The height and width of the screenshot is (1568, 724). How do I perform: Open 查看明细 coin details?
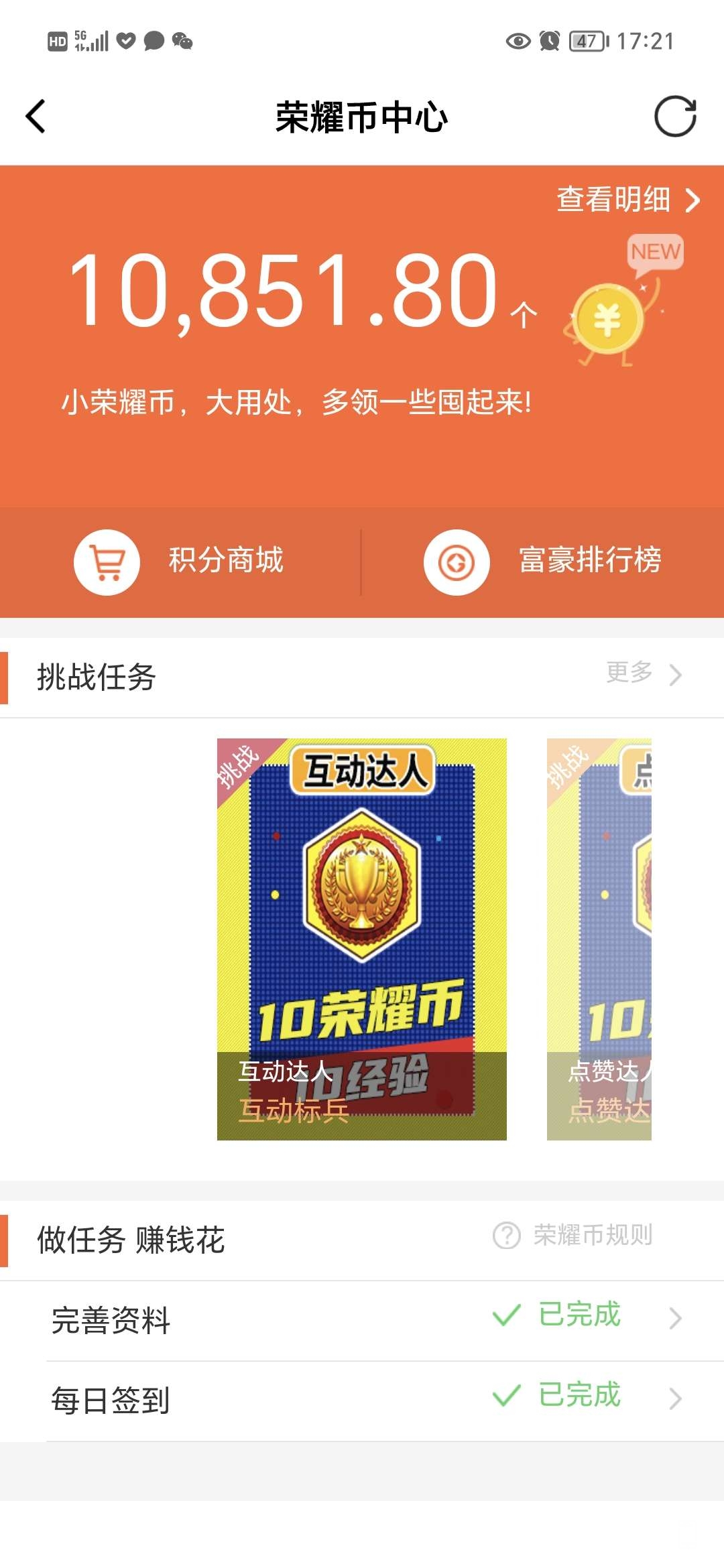(627, 200)
